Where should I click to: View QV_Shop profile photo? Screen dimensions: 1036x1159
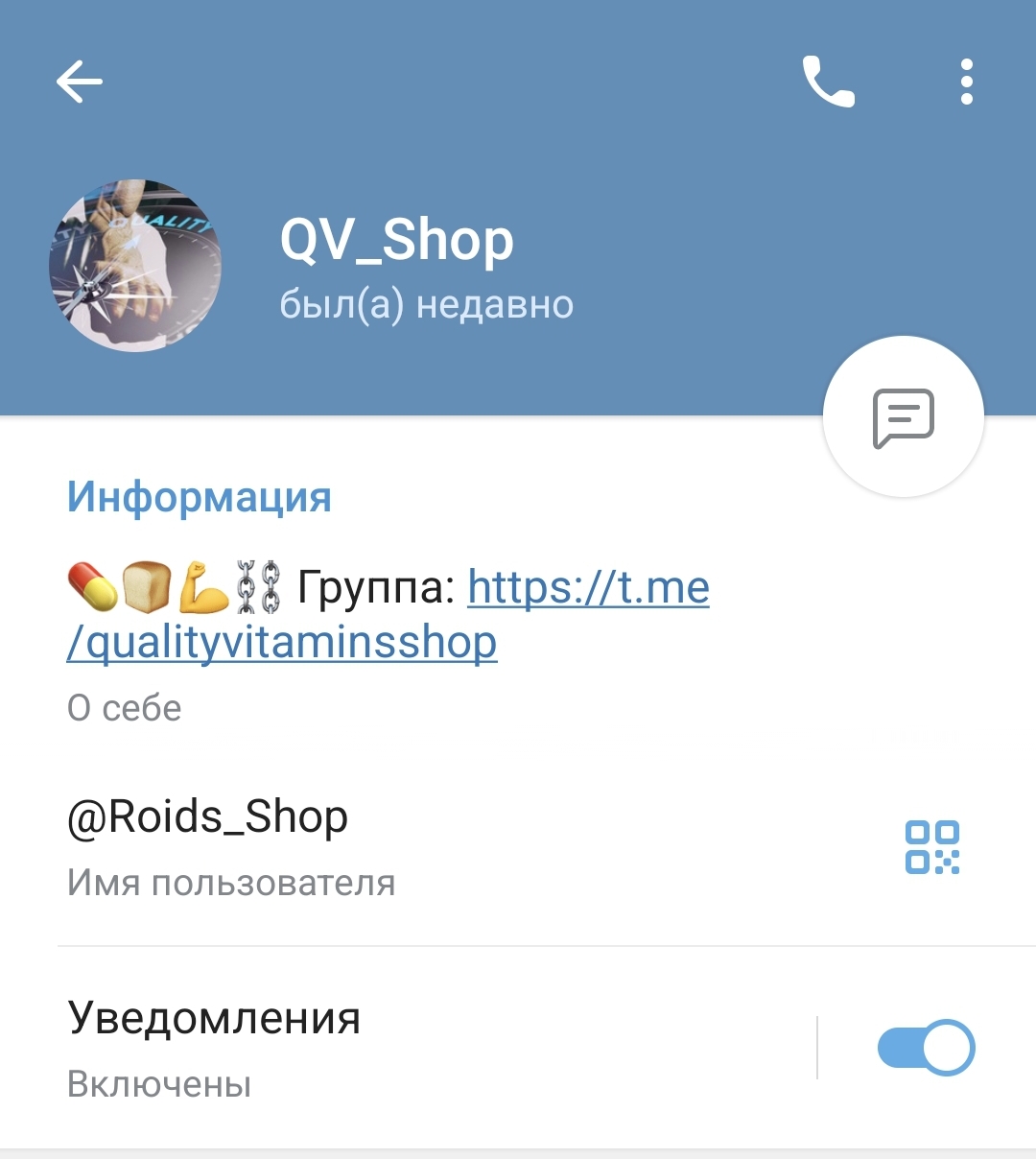pos(135,266)
